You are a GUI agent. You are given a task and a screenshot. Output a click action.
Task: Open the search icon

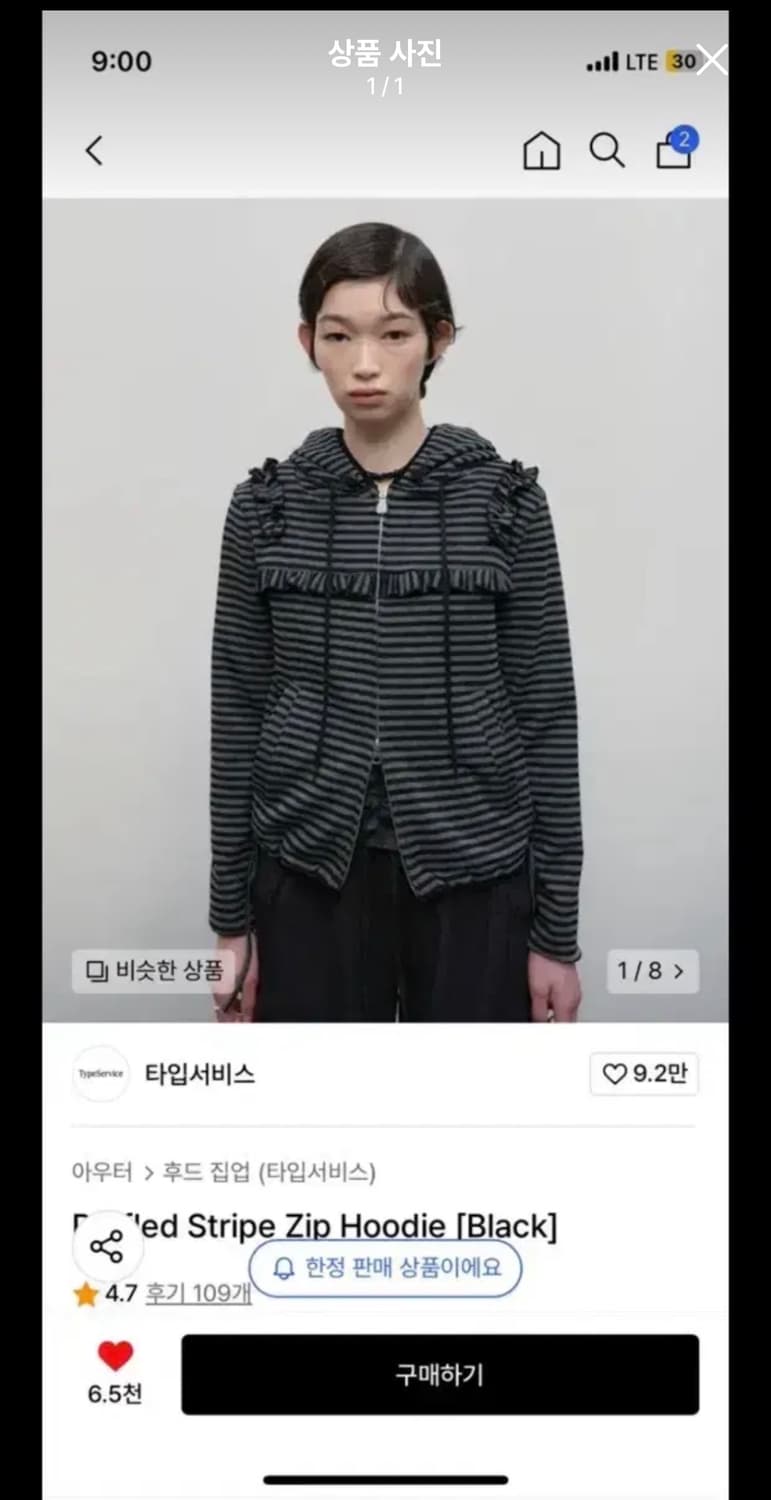coord(607,150)
